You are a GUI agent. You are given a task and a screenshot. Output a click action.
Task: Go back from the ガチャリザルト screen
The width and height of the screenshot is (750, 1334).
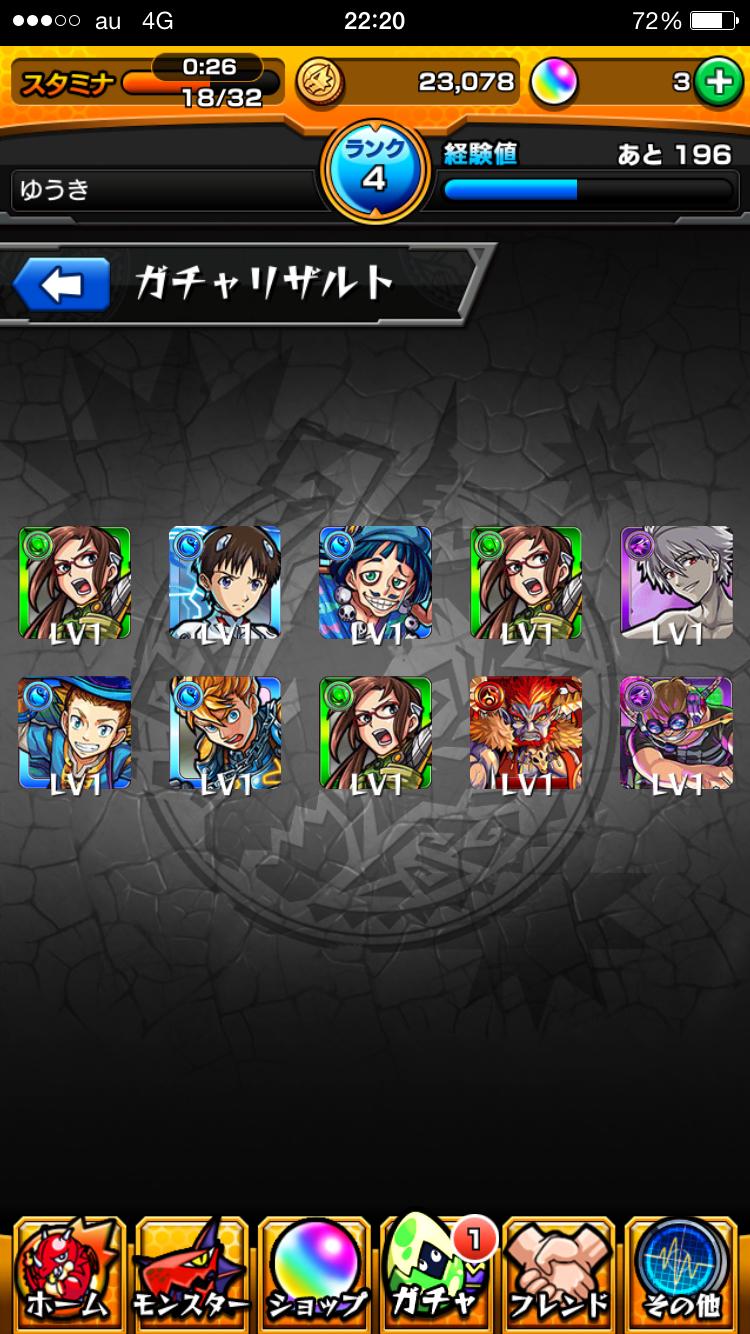[x=61, y=286]
